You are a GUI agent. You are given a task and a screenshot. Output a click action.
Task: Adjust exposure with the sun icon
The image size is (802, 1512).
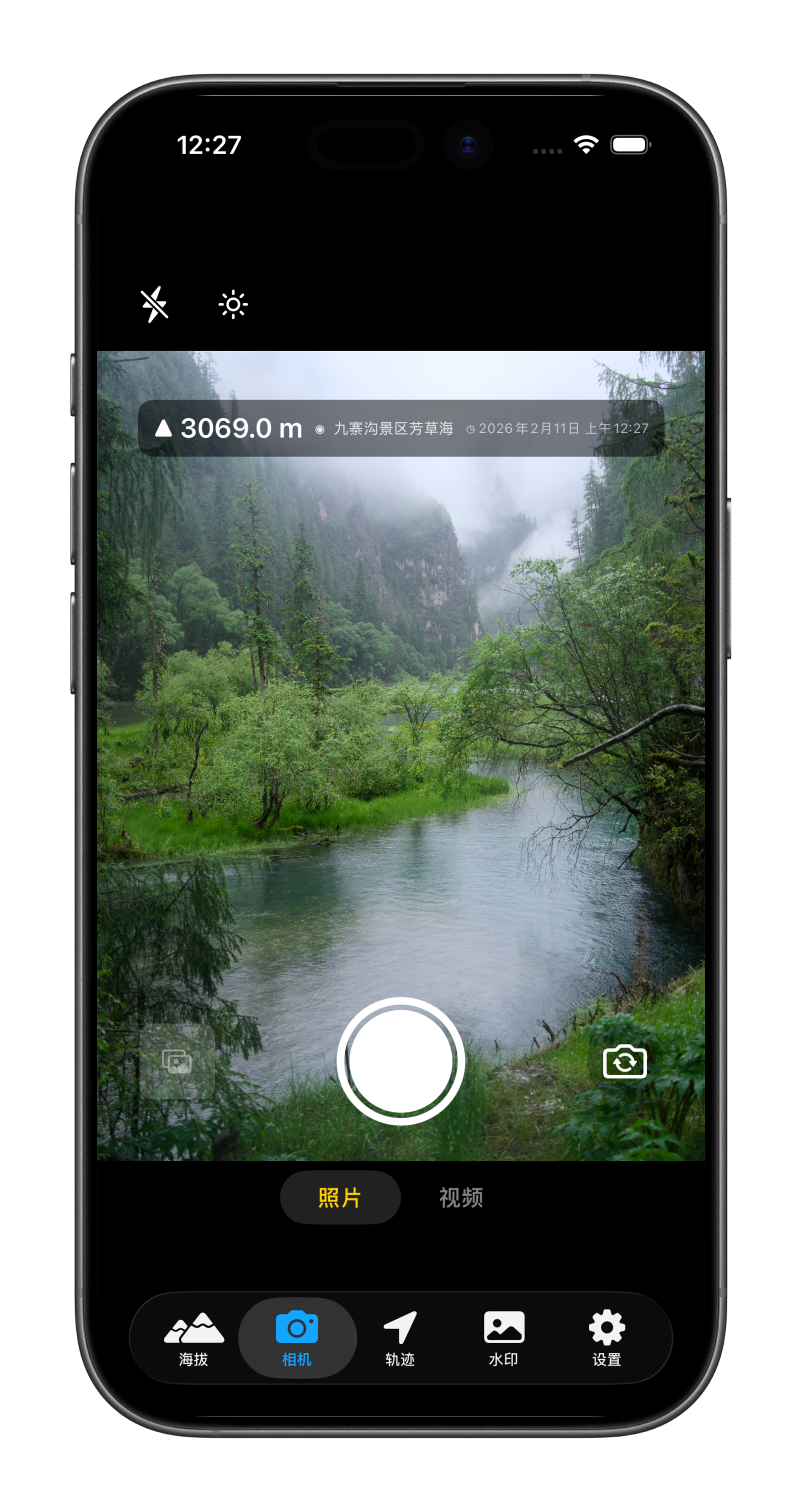click(233, 304)
